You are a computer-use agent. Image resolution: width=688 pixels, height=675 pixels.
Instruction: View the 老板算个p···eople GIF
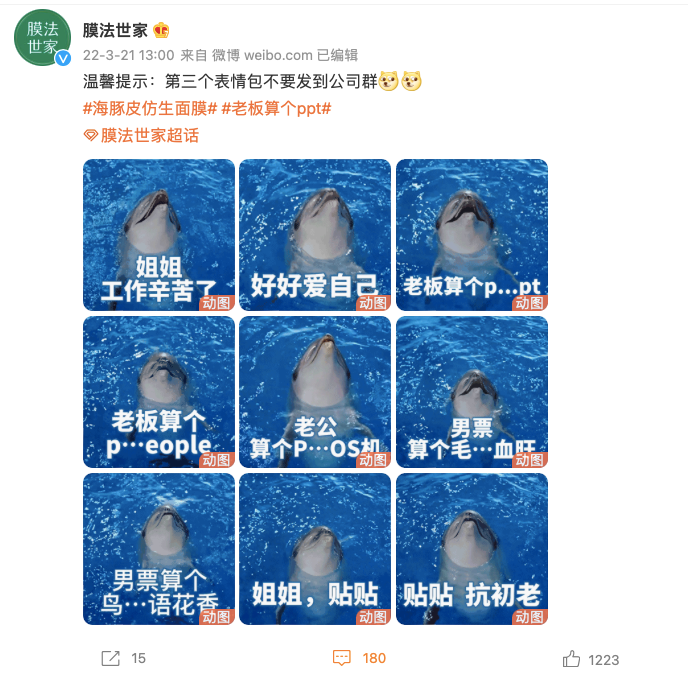(x=159, y=392)
